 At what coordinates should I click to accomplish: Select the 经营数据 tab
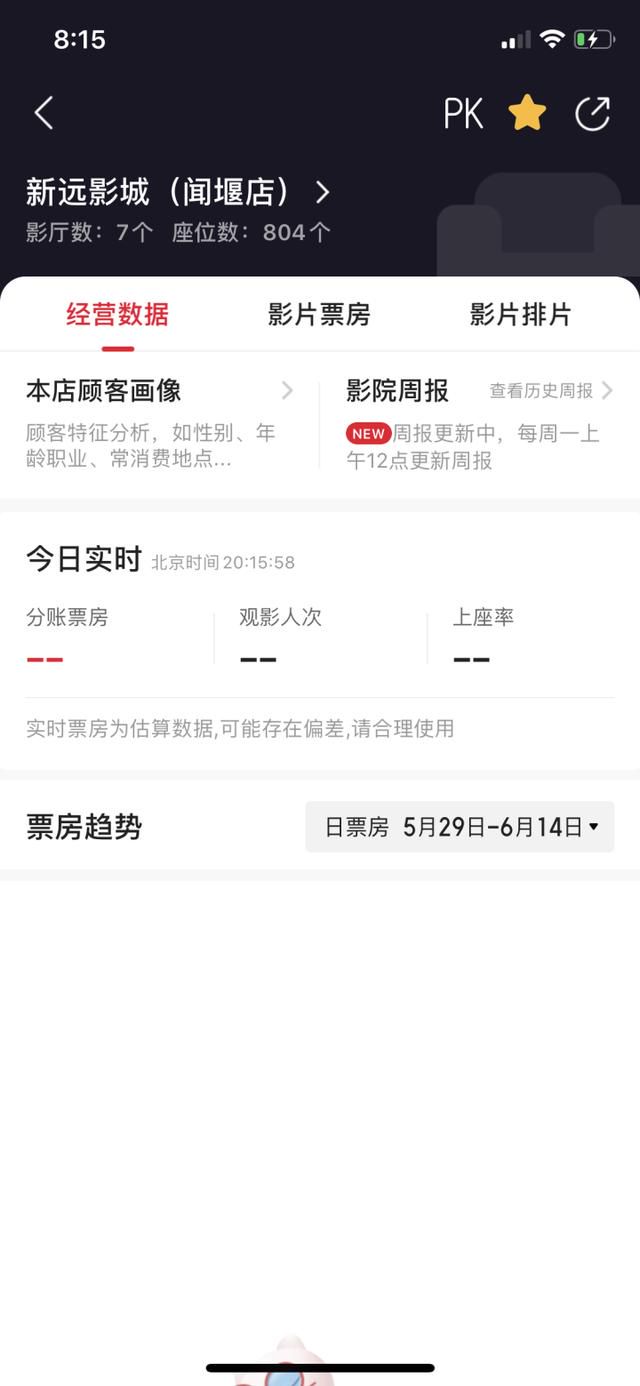(118, 315)
